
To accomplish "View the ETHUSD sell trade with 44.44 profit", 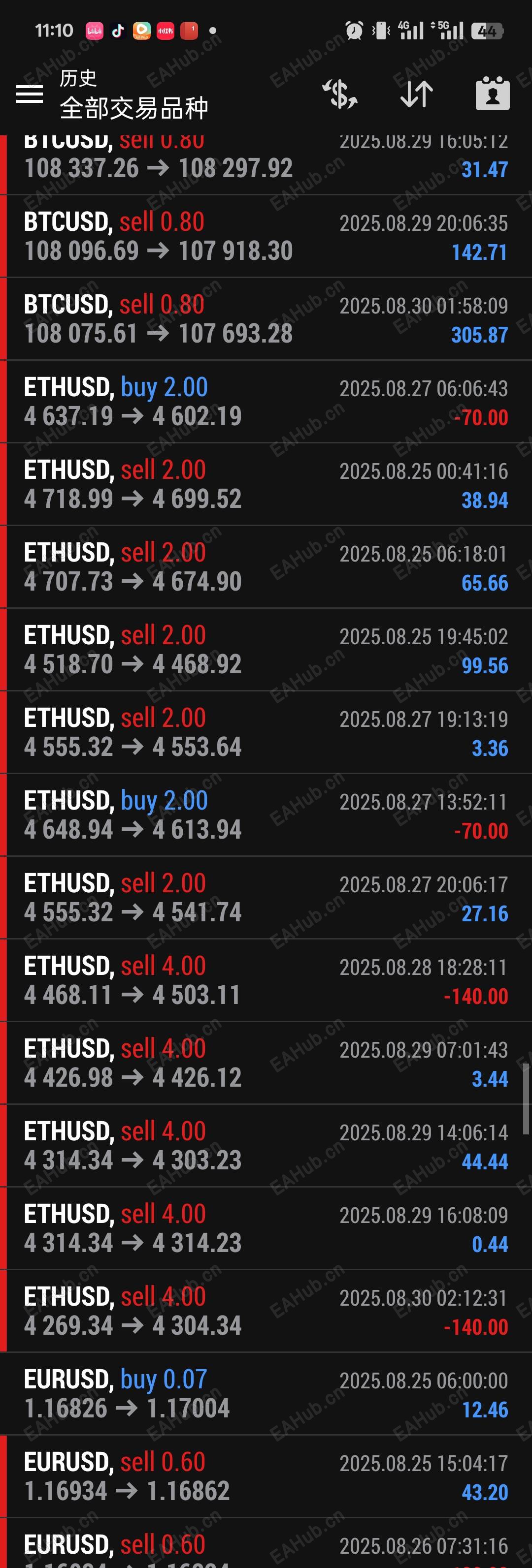I will click(266, 1147).
